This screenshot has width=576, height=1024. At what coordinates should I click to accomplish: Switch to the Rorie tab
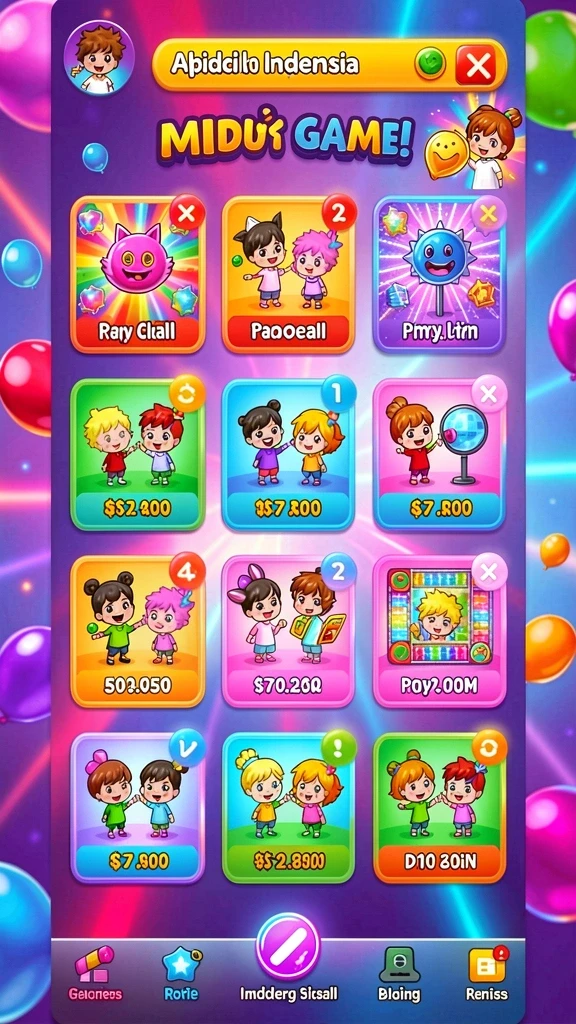pyautogui.click(x=181, y=973)
